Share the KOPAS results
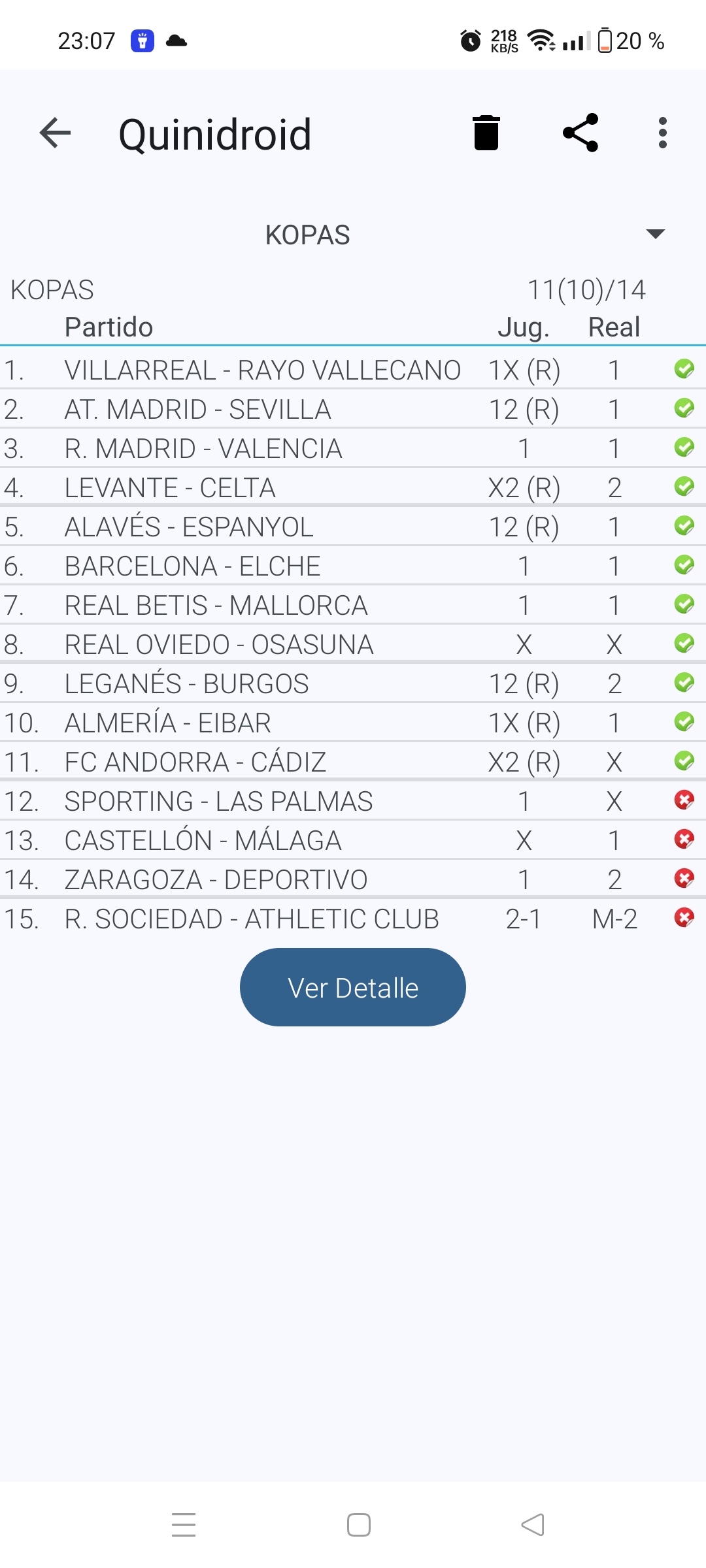Viewport: 706px width, 1568px height. (x=580, y=133)
